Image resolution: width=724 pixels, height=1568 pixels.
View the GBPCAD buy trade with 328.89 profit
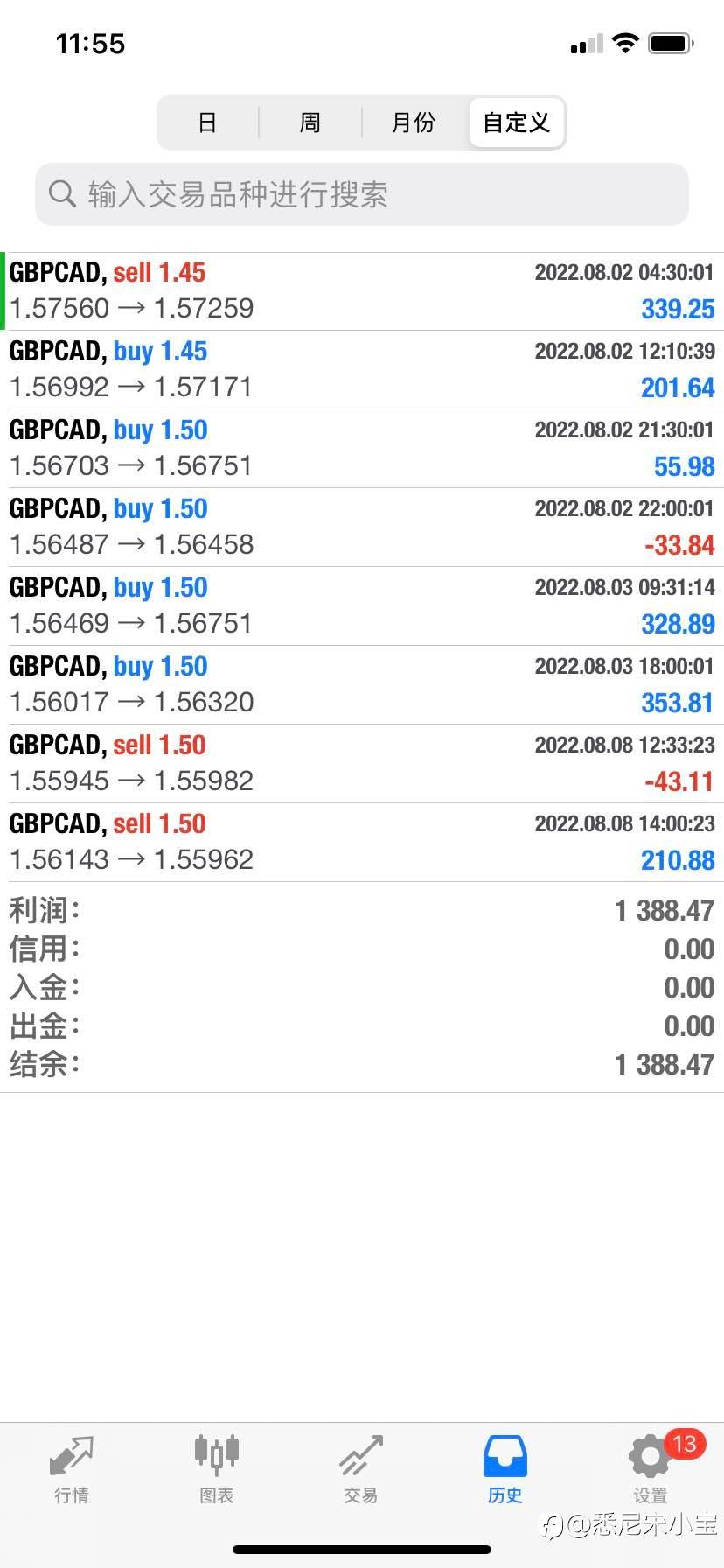click(x=362, y=606)
